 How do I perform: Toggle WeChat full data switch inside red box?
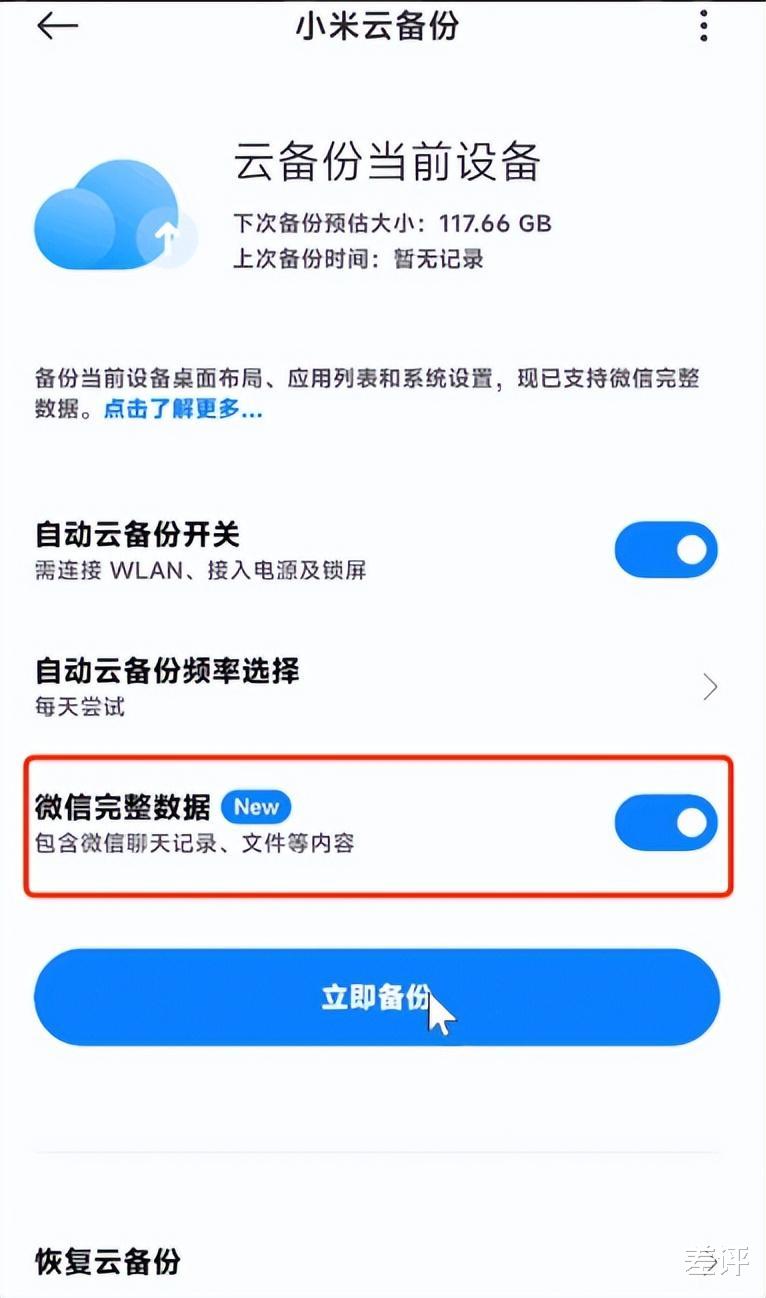(665, 822)
